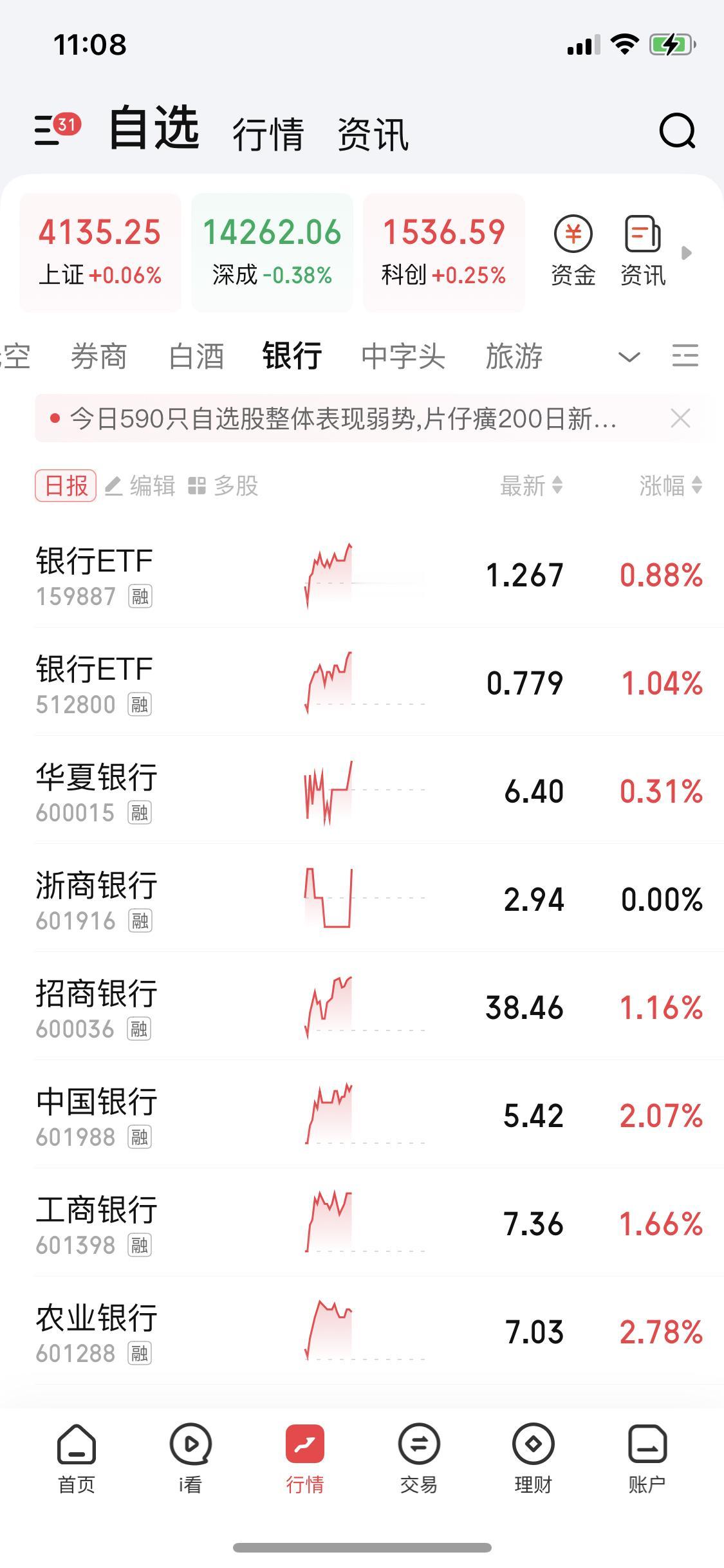This screenshot has width=724, height=1568.
Task: Go to the 交易 bottom tab
Action: (x=419, y=1459)
